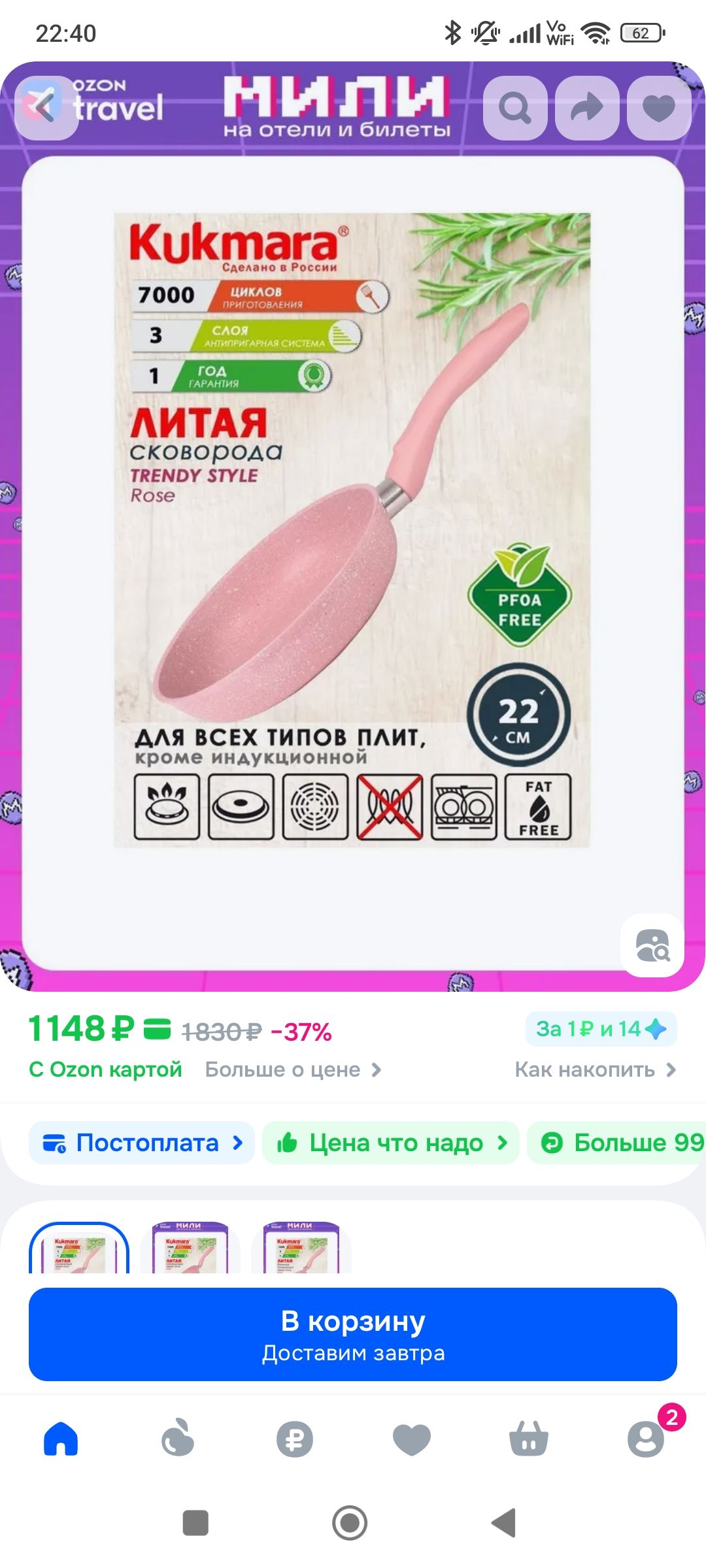Tap the 'За 1₽ и 14' points badge
The height and width of the screenshot is (1568, 706).
(x=601, y=1029)
